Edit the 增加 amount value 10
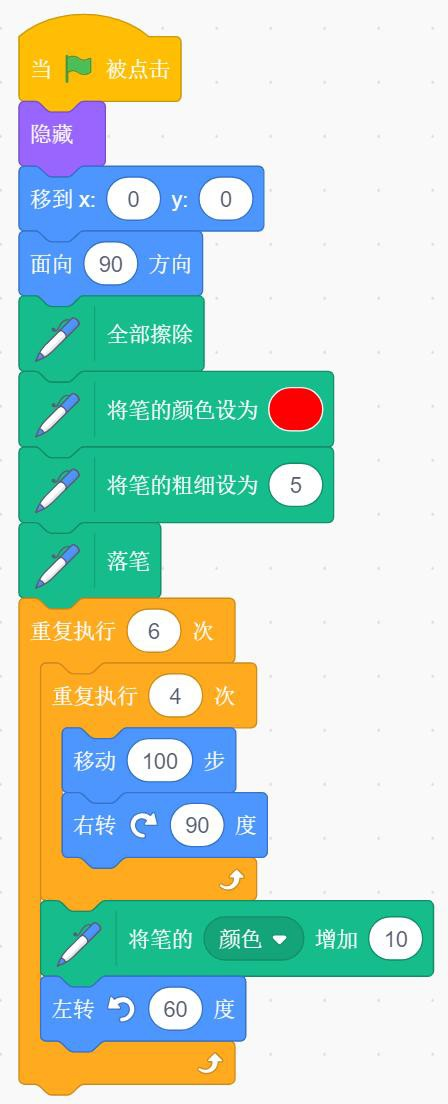 pyautogui.click(x=396, y=939)
